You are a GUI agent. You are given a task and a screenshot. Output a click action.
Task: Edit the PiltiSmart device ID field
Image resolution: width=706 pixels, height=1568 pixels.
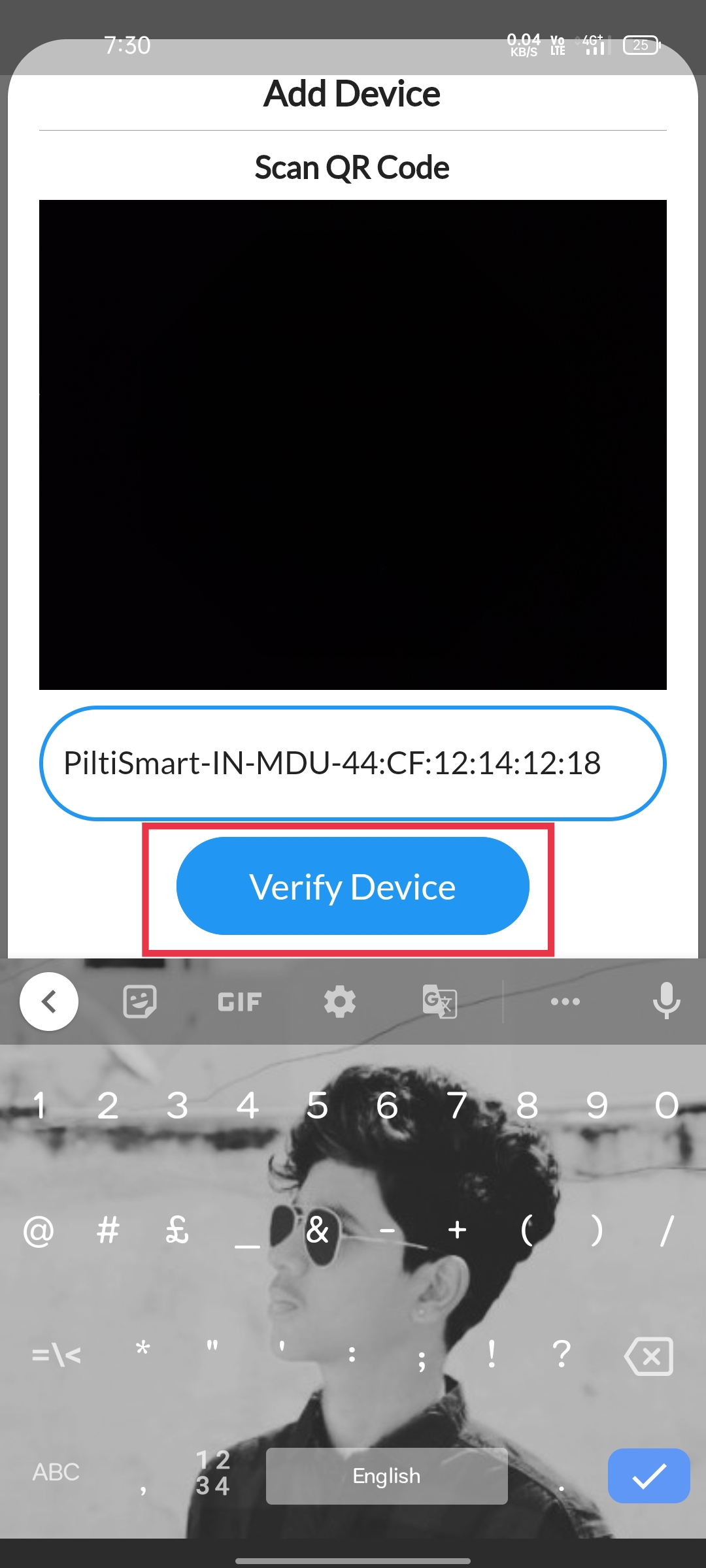352,763
